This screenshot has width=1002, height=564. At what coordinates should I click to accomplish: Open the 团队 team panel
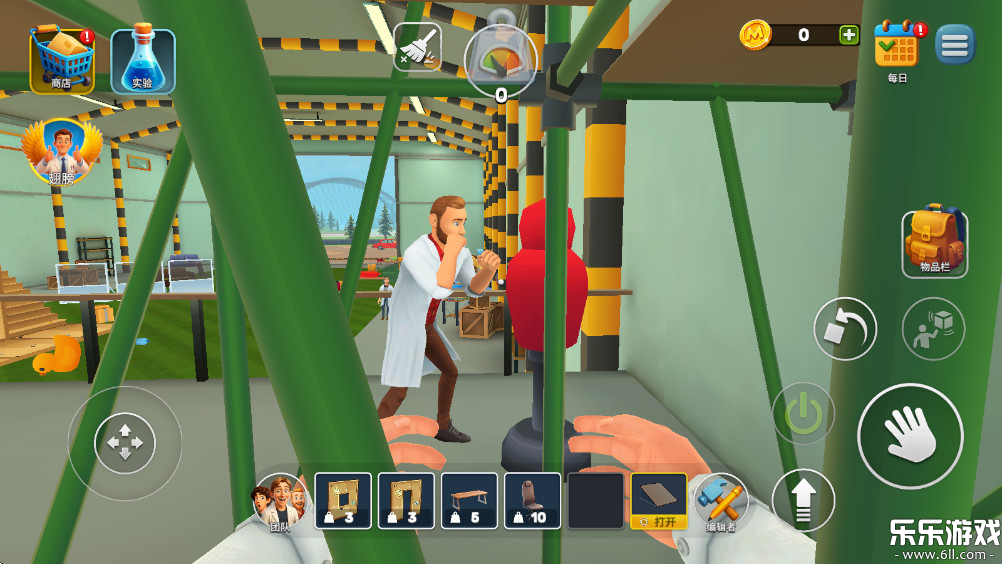pos(279,501)
